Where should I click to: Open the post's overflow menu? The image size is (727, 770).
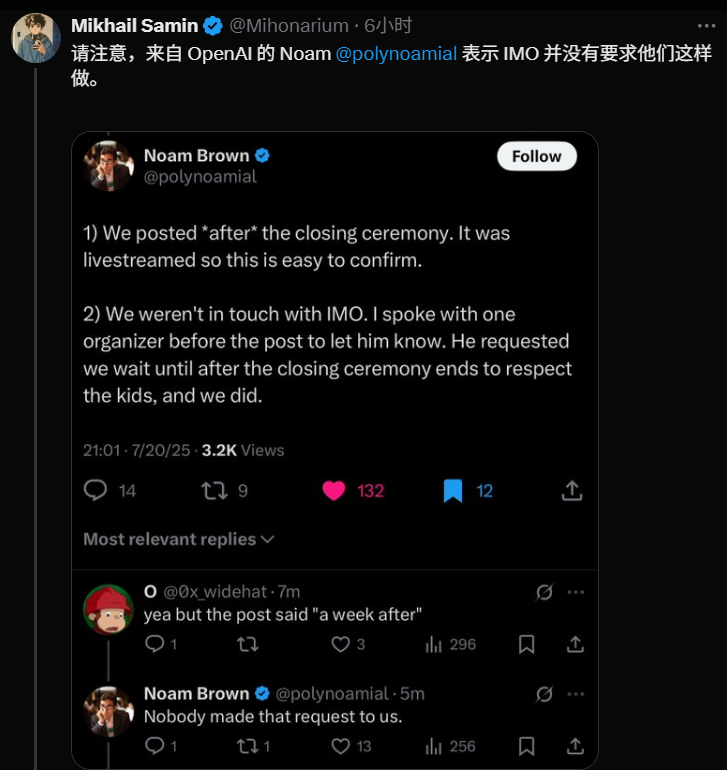[x=706, y=26]
